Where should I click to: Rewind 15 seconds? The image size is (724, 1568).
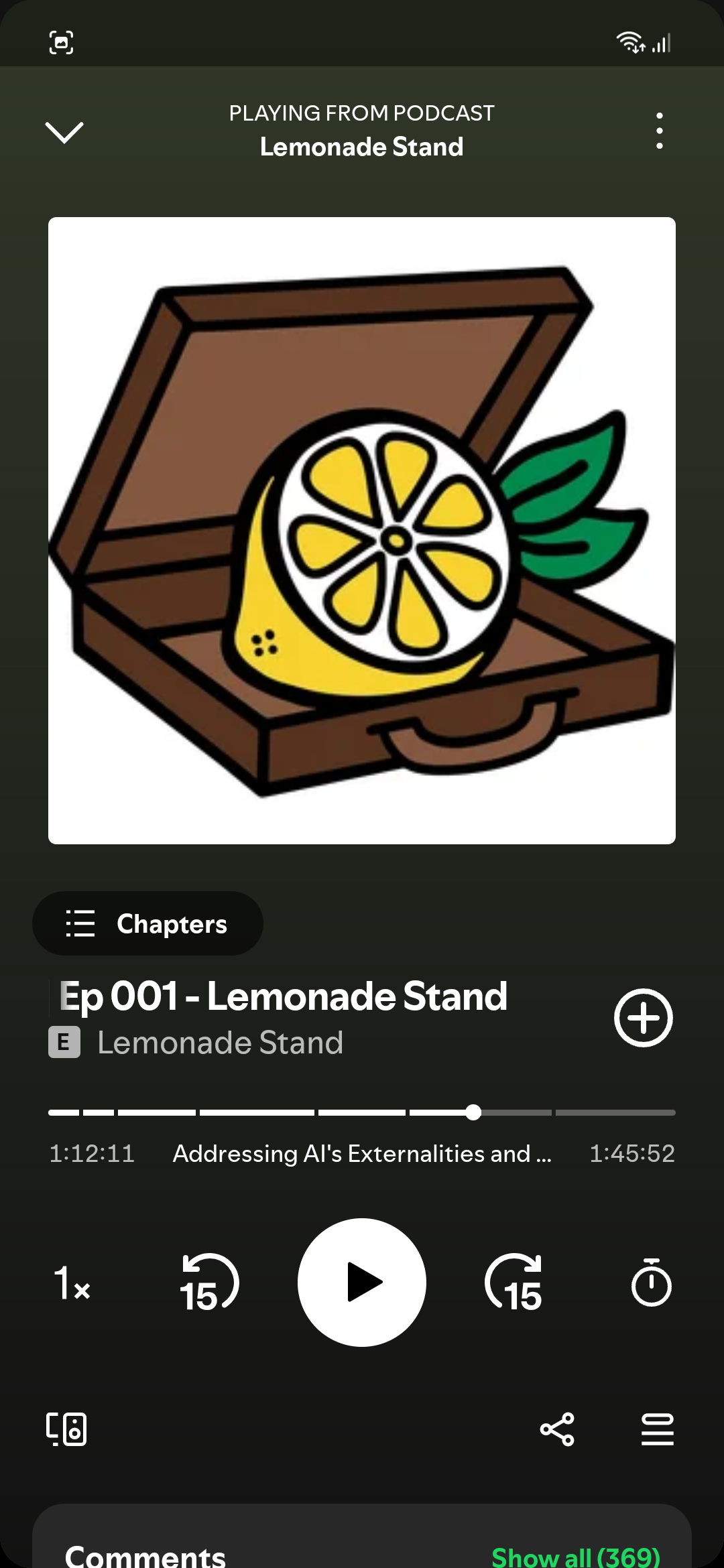(209, 1283)
